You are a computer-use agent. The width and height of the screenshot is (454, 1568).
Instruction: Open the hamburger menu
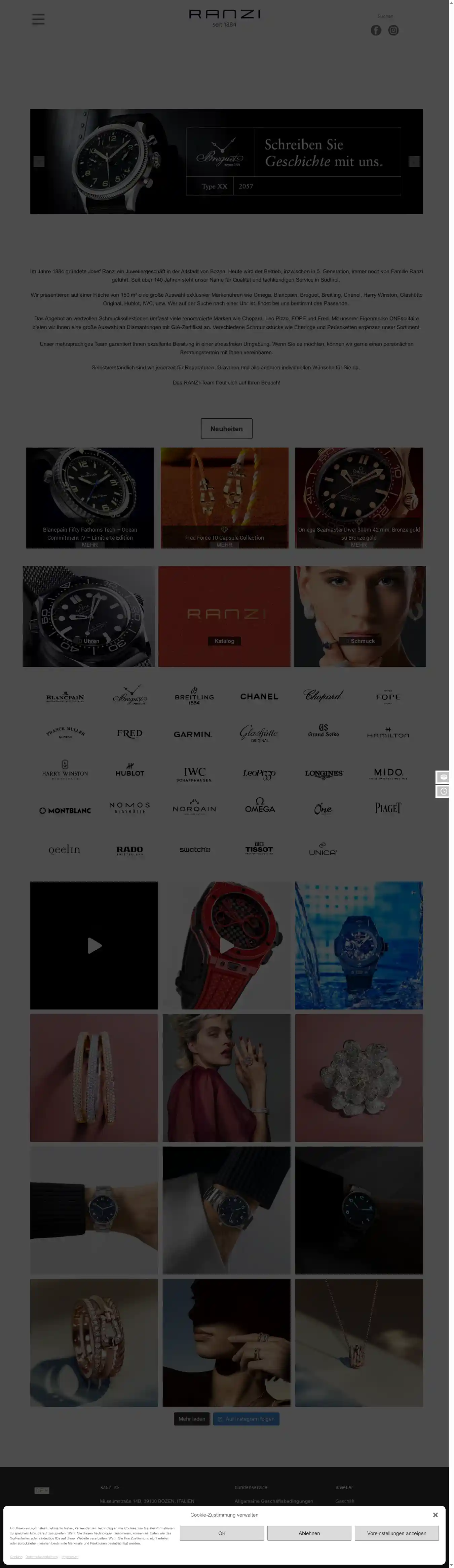(x=38, y=19)
